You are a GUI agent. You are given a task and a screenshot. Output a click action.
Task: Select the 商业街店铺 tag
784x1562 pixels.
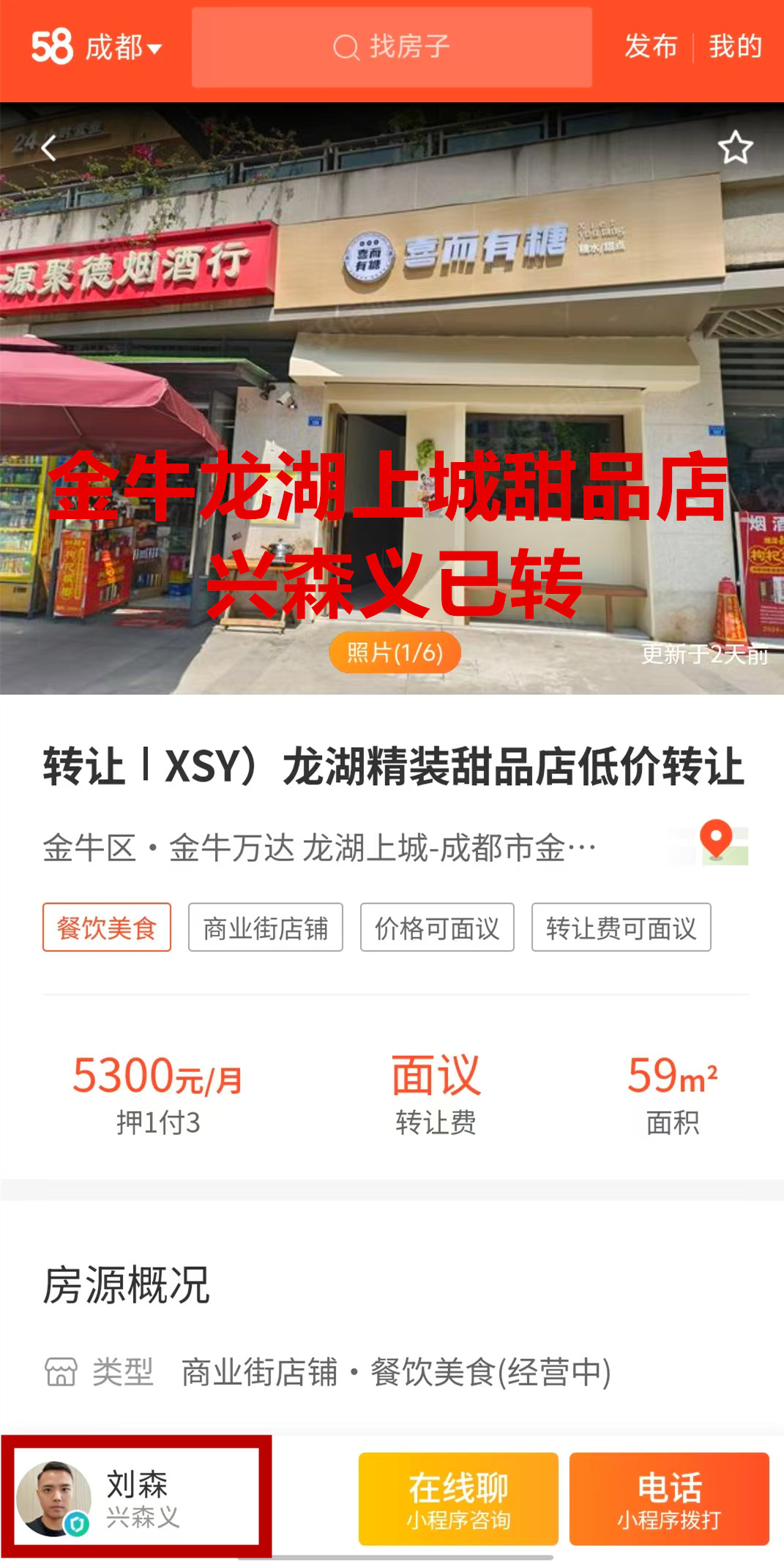pyautogui.click(x=265, y=928)
